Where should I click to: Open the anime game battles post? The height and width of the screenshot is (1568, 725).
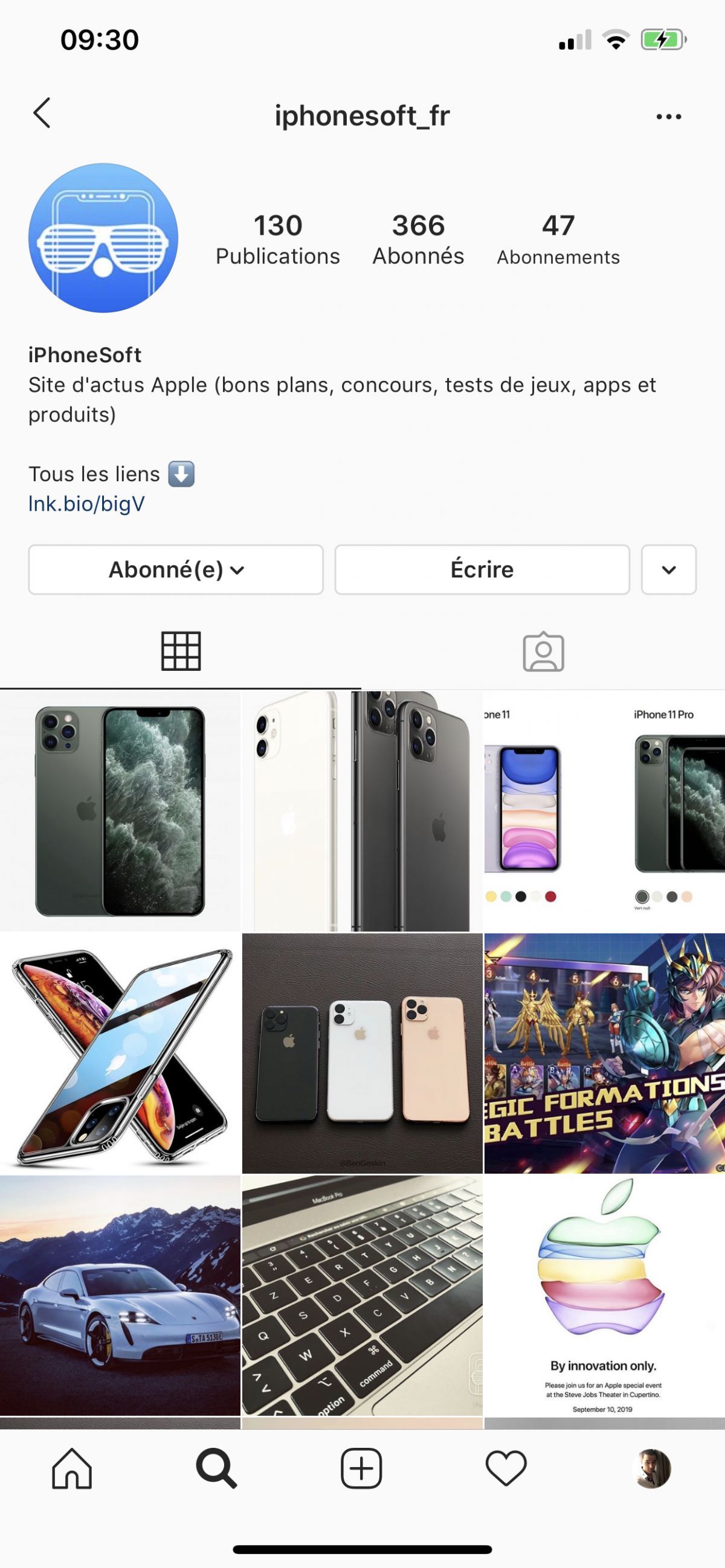(x=604, y=1053)
